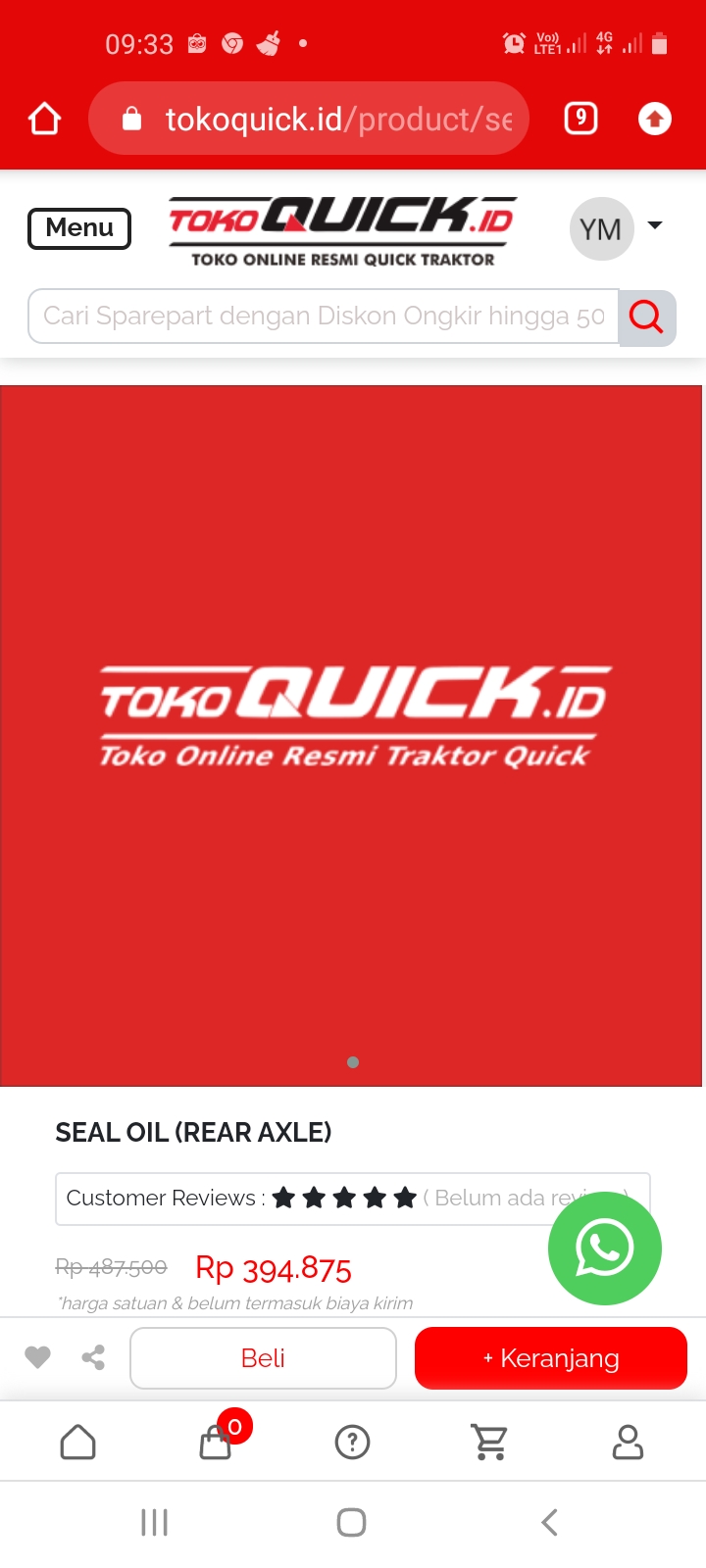Viewport: 706px width, 1568px height.
Task: Open Customer Reviews for this product
Action: (x=294, y=1198)
